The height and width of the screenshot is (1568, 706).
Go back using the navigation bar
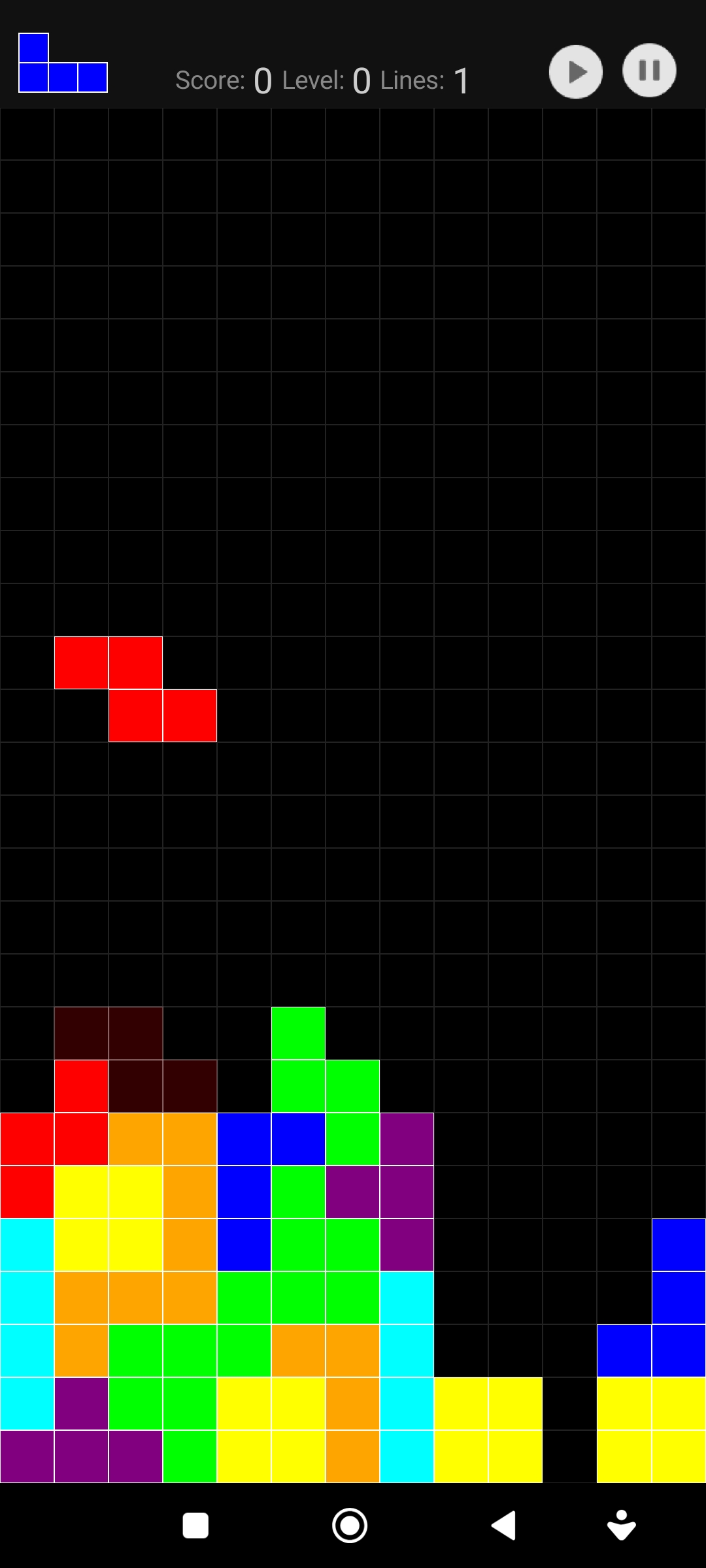[504, 1526]
